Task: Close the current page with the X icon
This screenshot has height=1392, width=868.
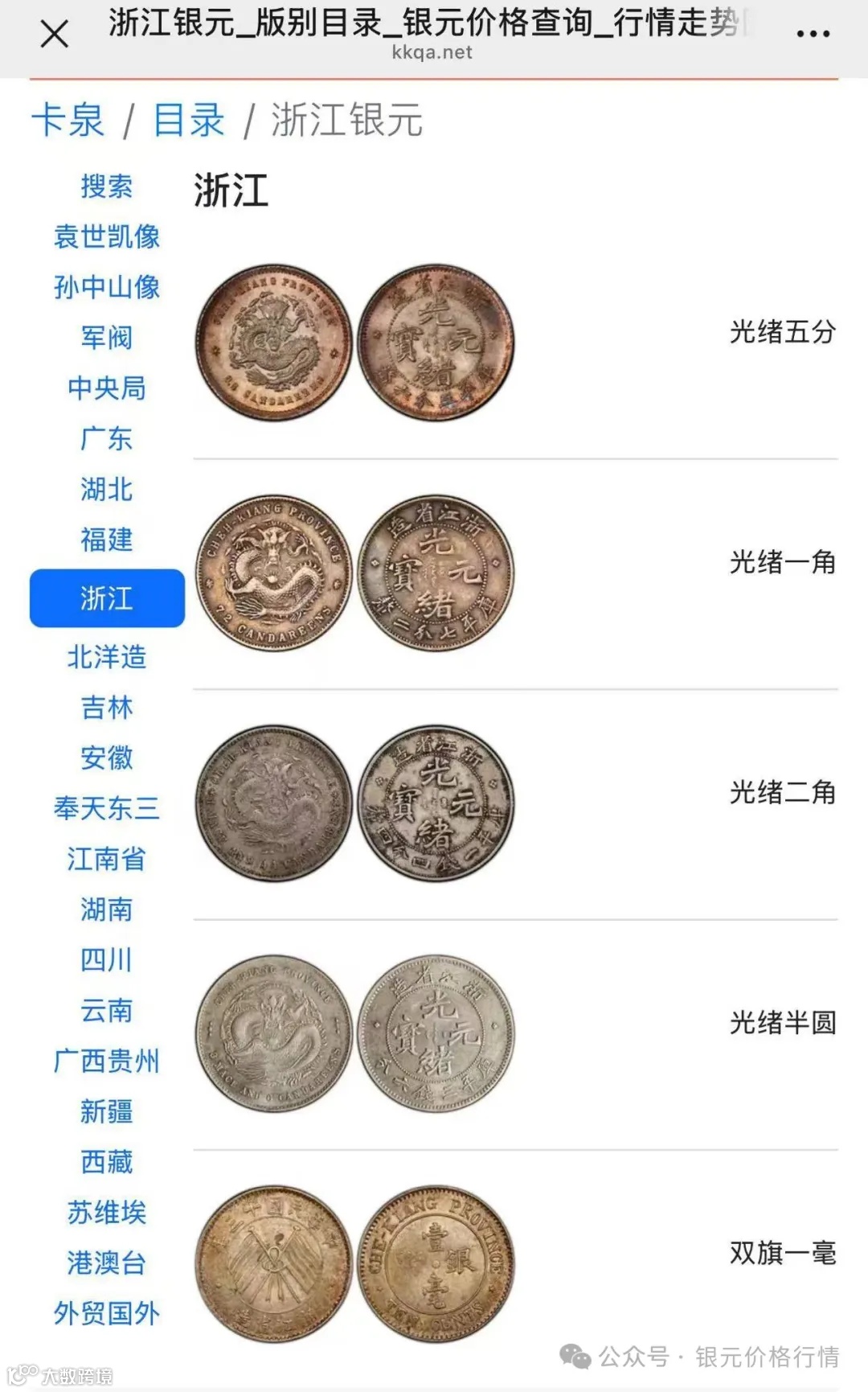Action: pos(53,34)
